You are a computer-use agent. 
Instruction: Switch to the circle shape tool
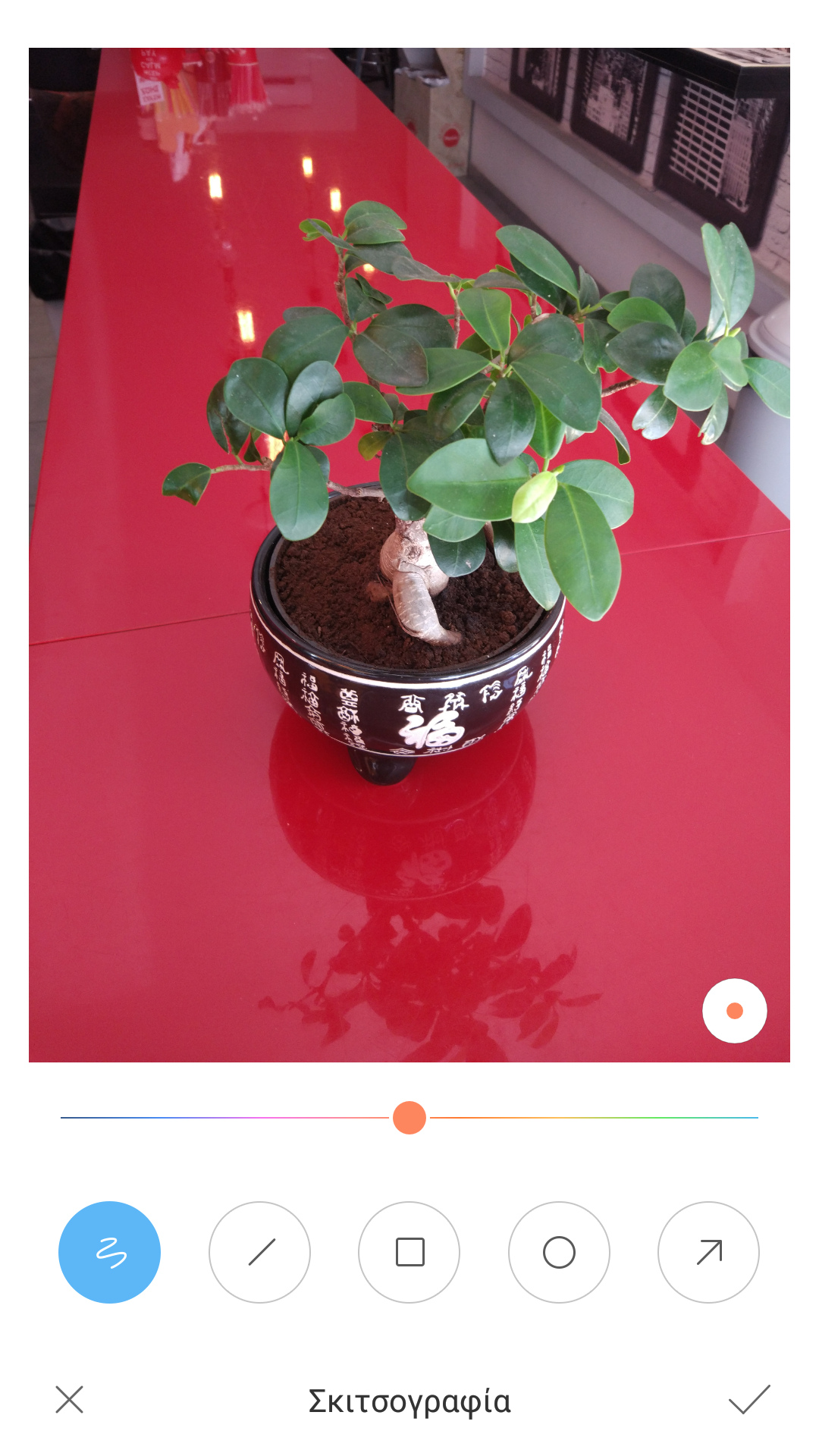pos(559,1252)
